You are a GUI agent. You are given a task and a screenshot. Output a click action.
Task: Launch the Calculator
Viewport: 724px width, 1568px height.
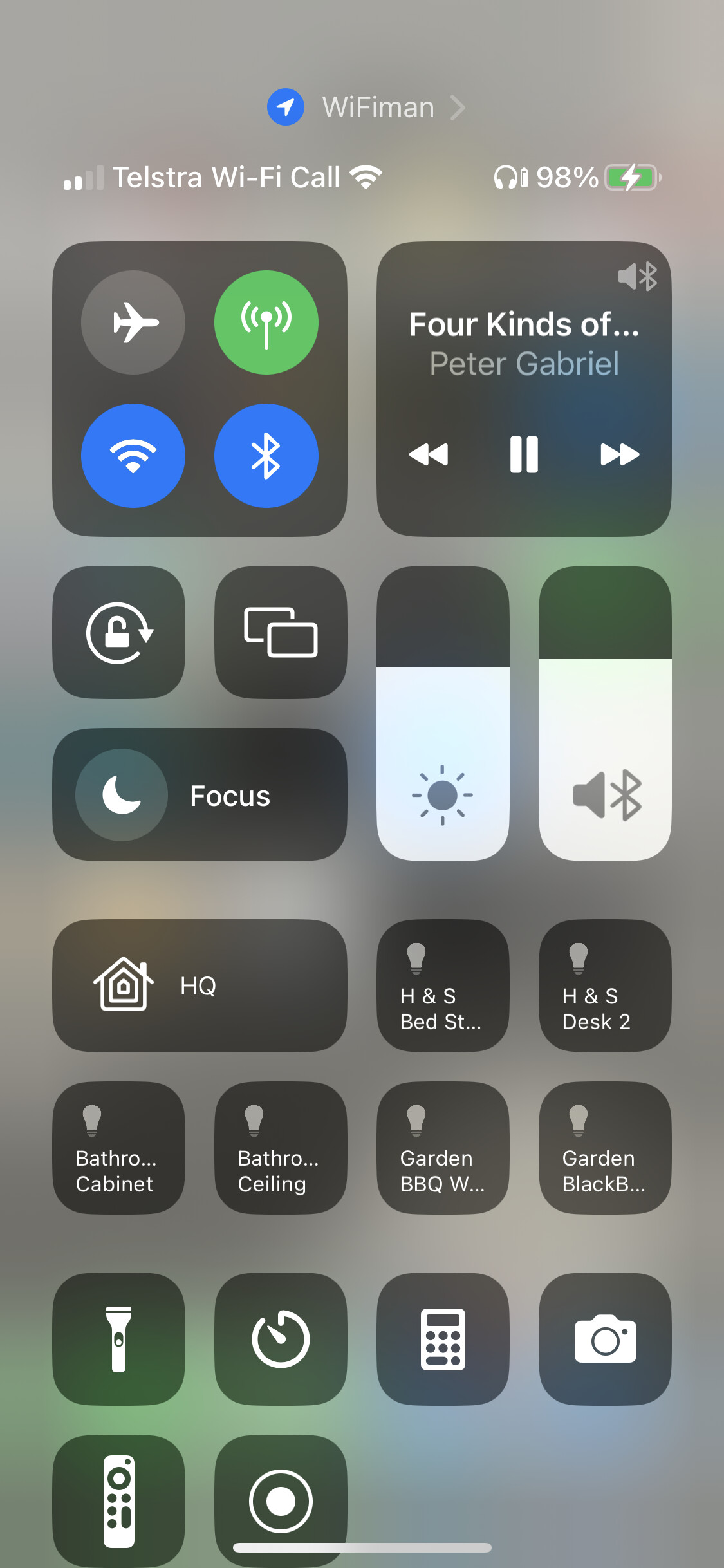443,1339
